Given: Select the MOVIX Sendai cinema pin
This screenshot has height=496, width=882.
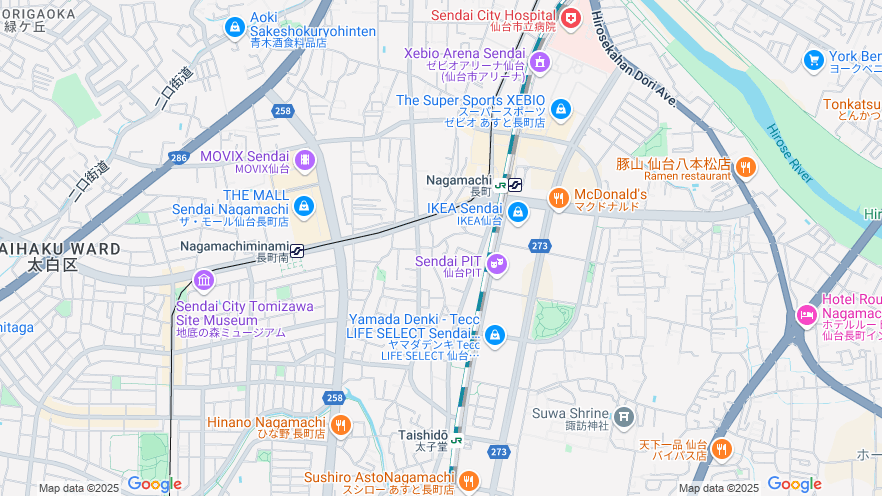Looking at the screenshot, I should tap(304, 160).
